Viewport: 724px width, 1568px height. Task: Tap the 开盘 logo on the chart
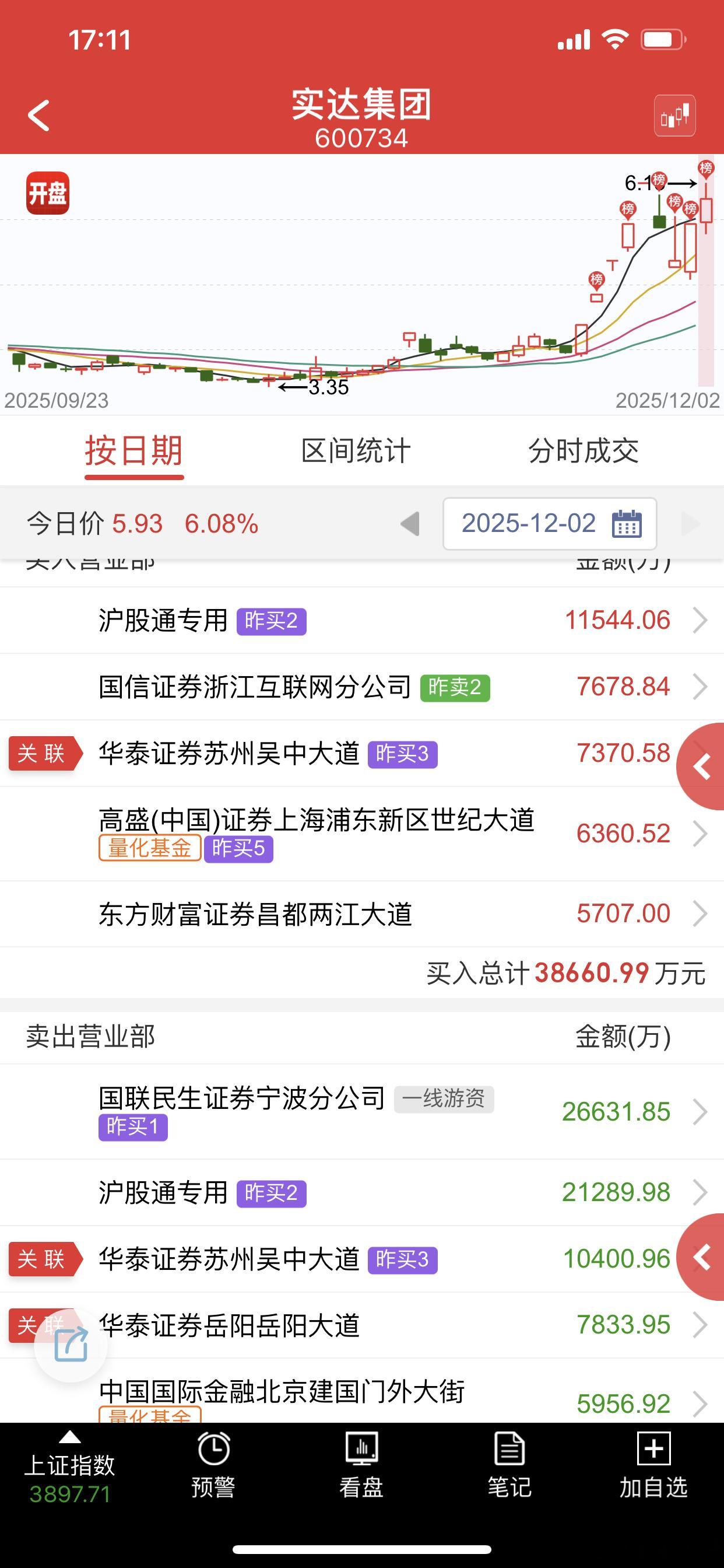pyautogui.click(x=47, y=192)
